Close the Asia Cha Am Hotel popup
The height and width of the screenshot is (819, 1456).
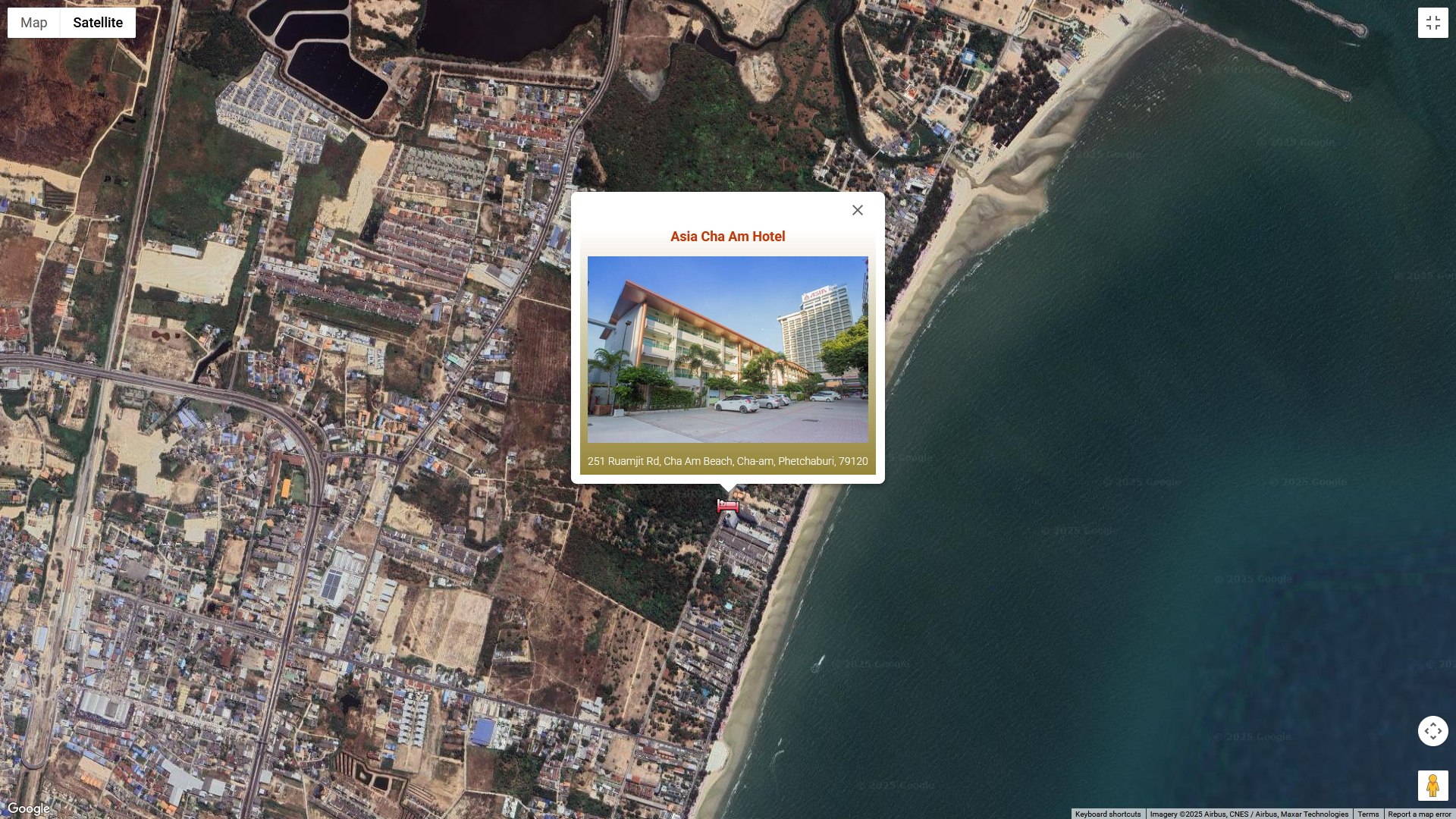click(x=857, y=210)
